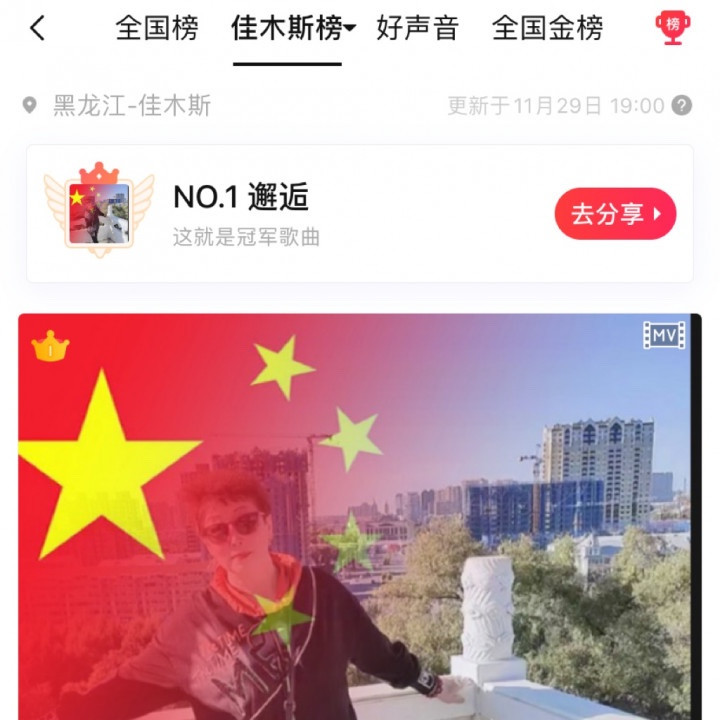Open the NO.1 邂逅 champion song card

pyautogui.click(x=300, y=212)
